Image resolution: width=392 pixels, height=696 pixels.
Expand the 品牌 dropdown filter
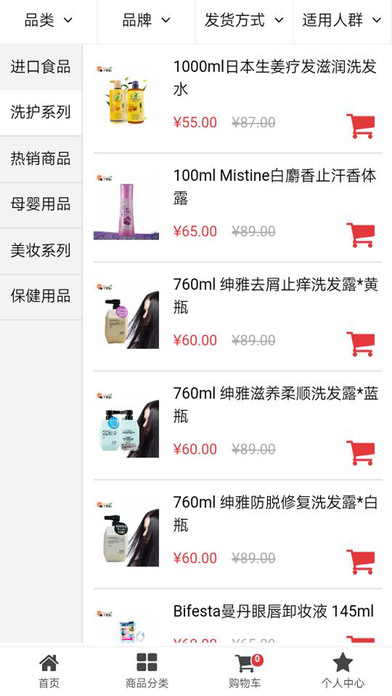coord(146,20)
